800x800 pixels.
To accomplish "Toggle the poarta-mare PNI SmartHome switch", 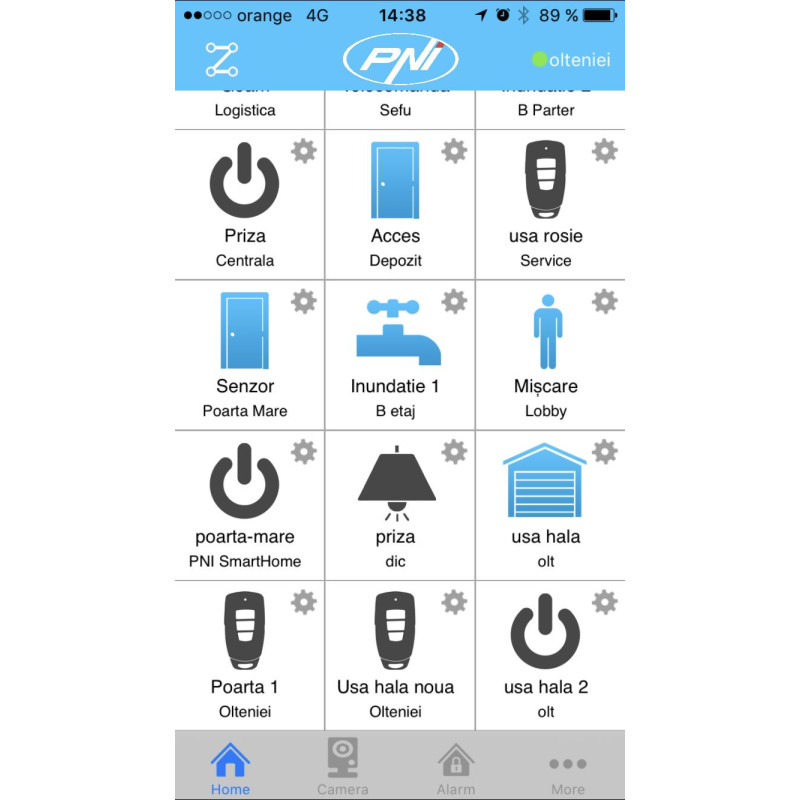I will click(244, 505).
